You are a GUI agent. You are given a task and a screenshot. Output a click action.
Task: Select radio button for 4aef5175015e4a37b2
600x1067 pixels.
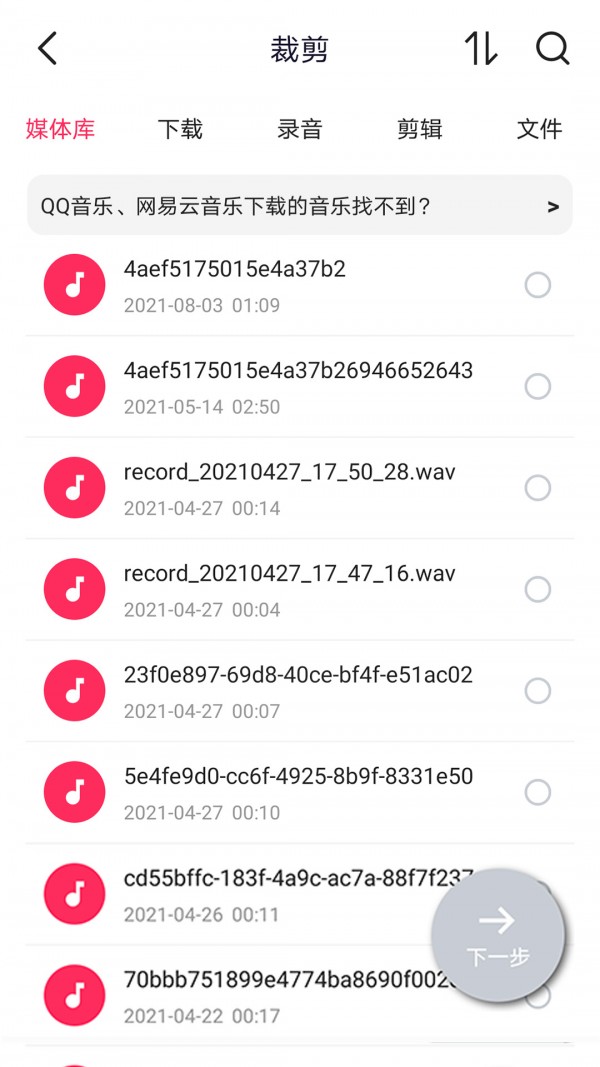tap(538, 285)
